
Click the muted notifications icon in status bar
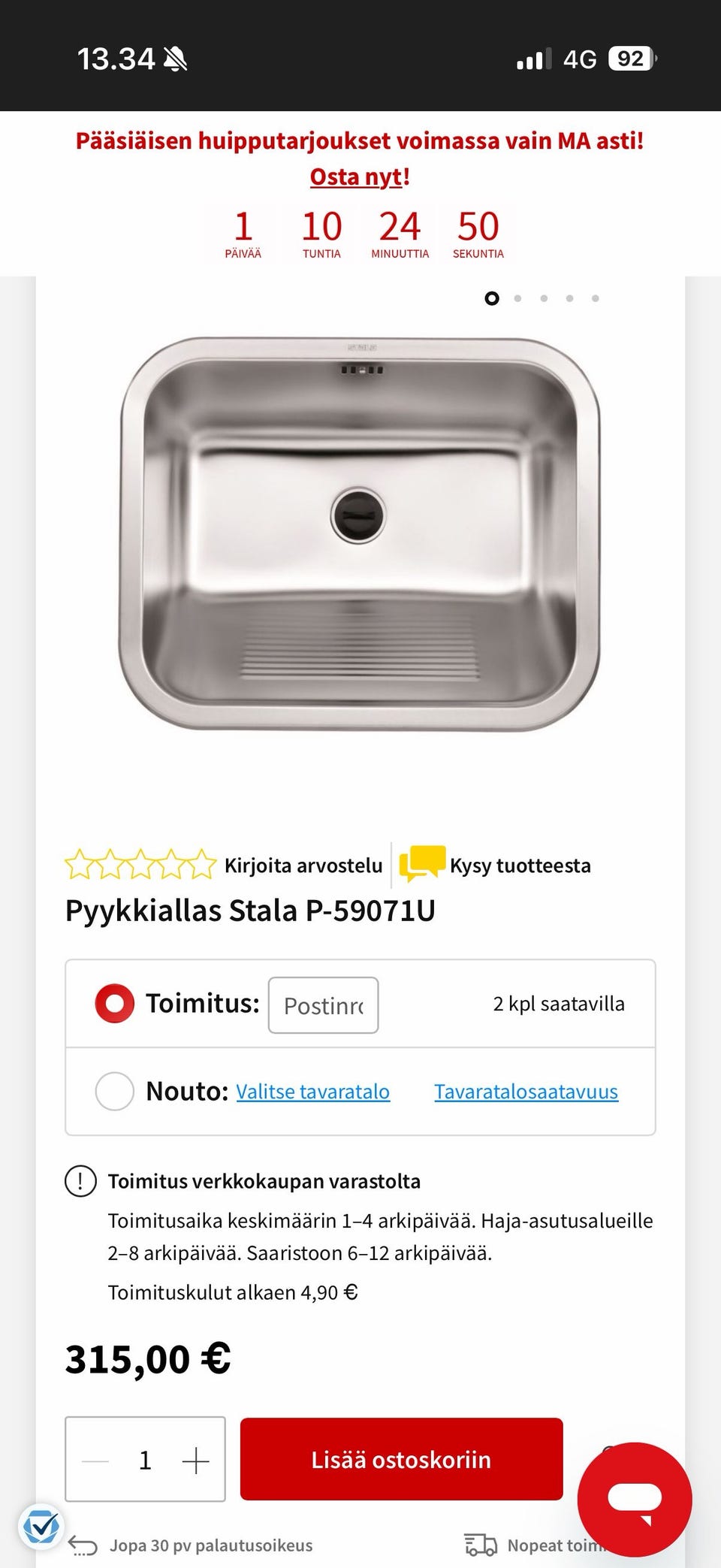pos(173,58)
